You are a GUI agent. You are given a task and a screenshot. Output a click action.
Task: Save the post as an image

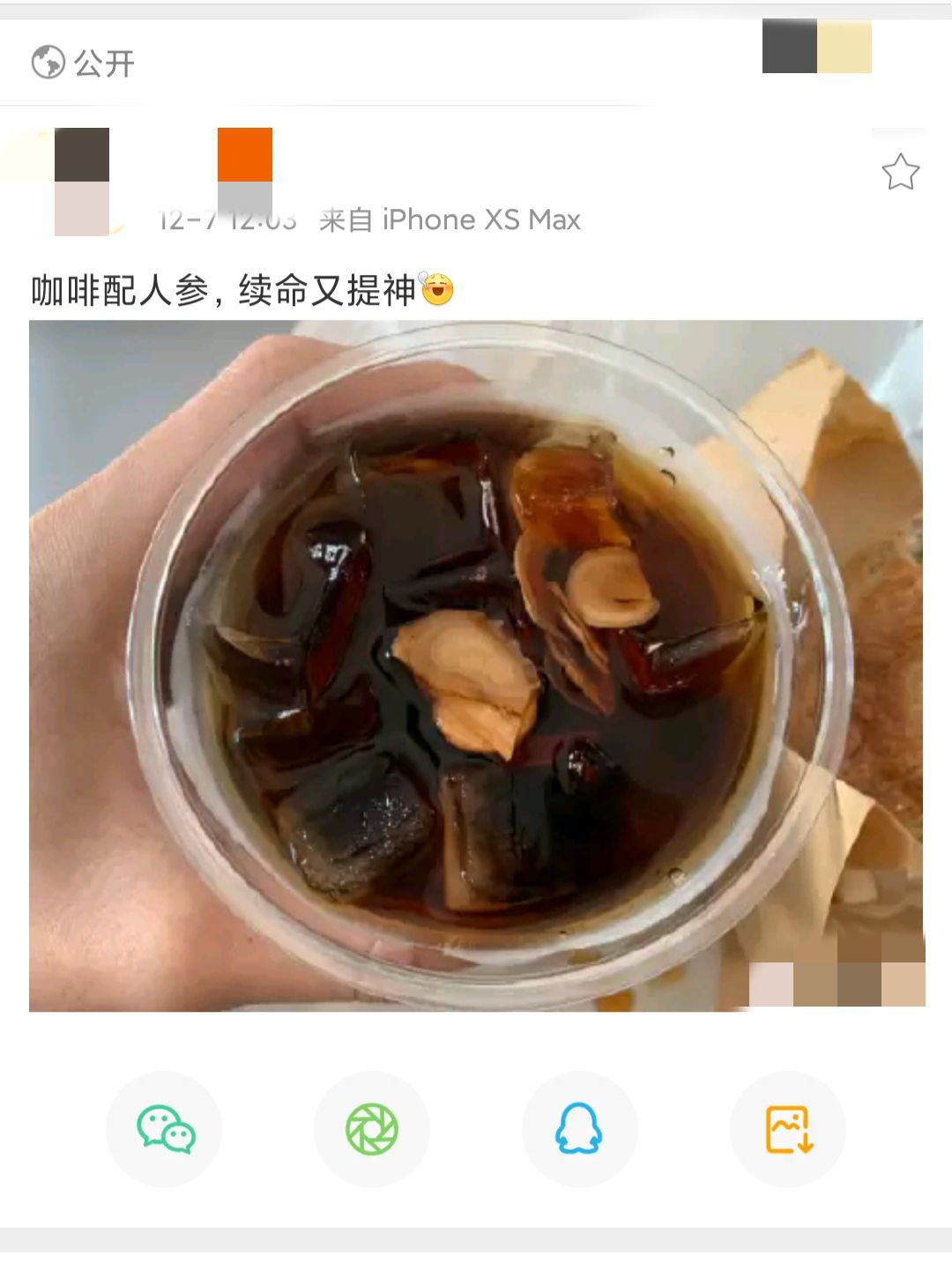[788, 1129]
